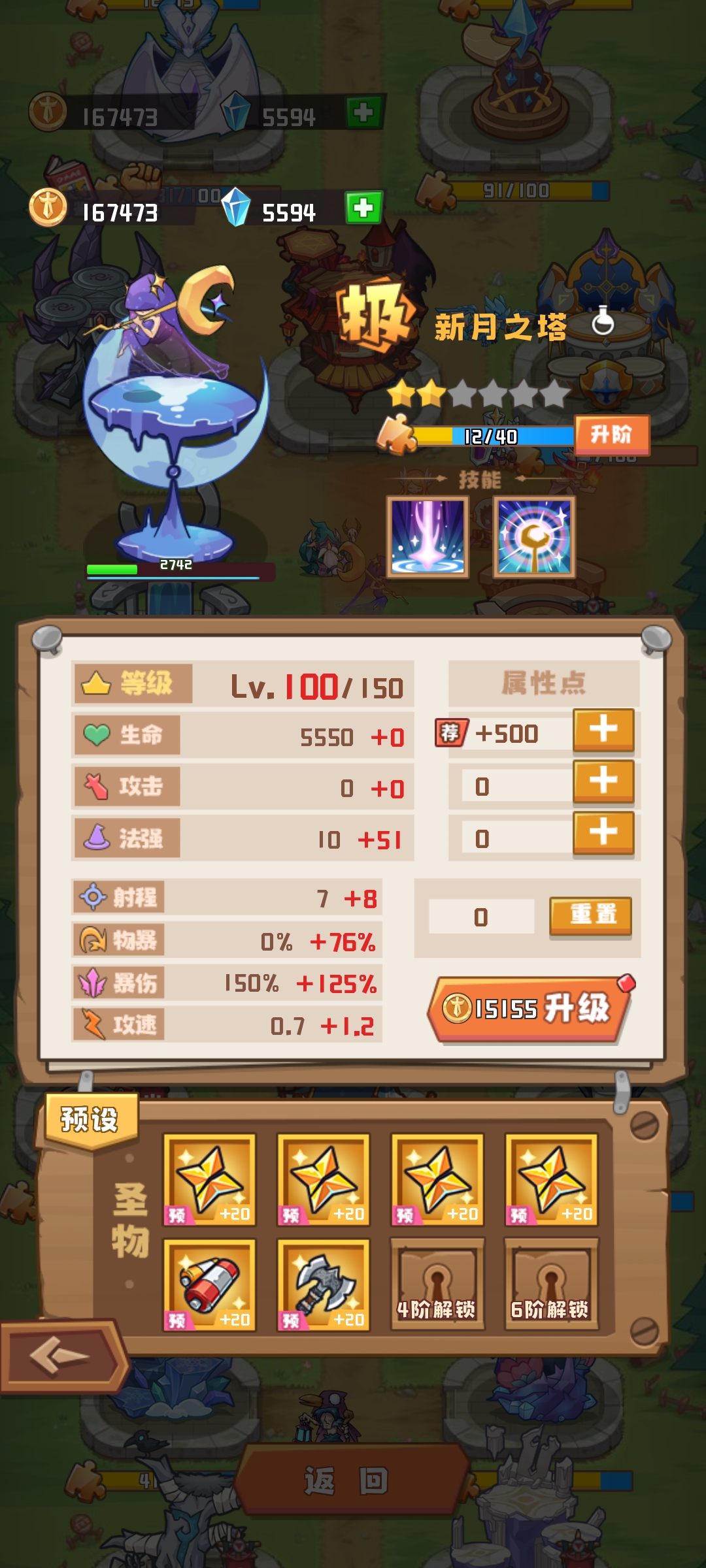Open the potion icon next to 新月之塔
The height and width of the screenshot is (1568, 706).
(x=602, y=321)
